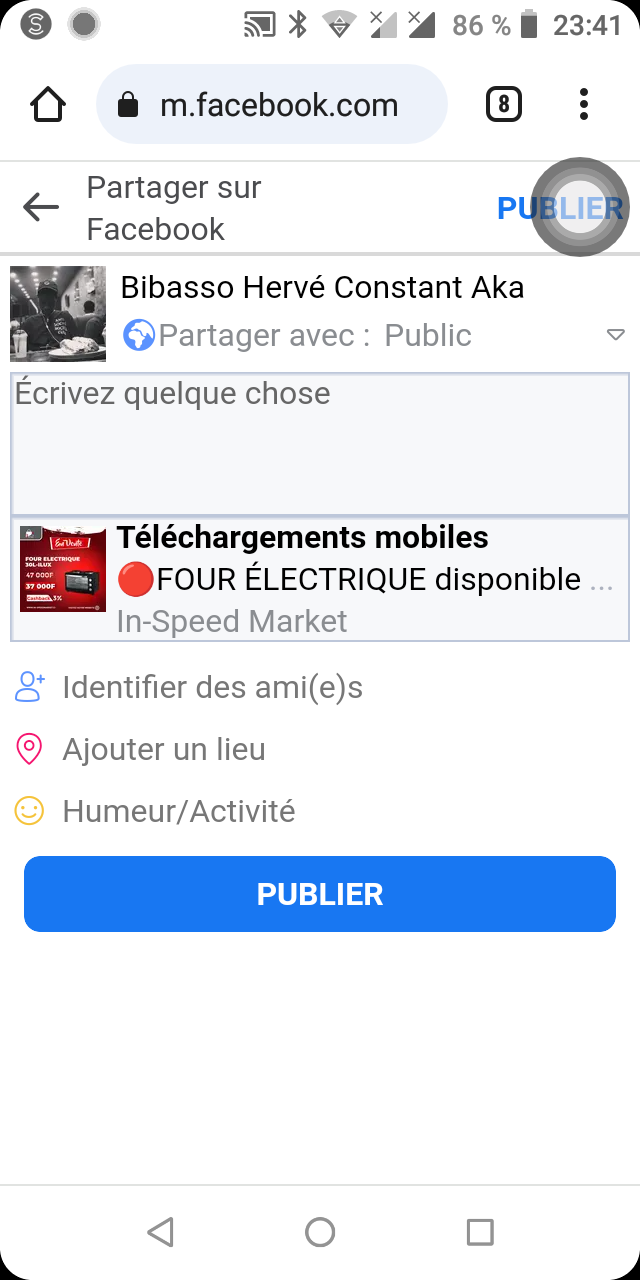This screenshot has height=1280, width=640.
Task: Open the tab switcher showing 8 tabs
Action: (x=503, y=105)
